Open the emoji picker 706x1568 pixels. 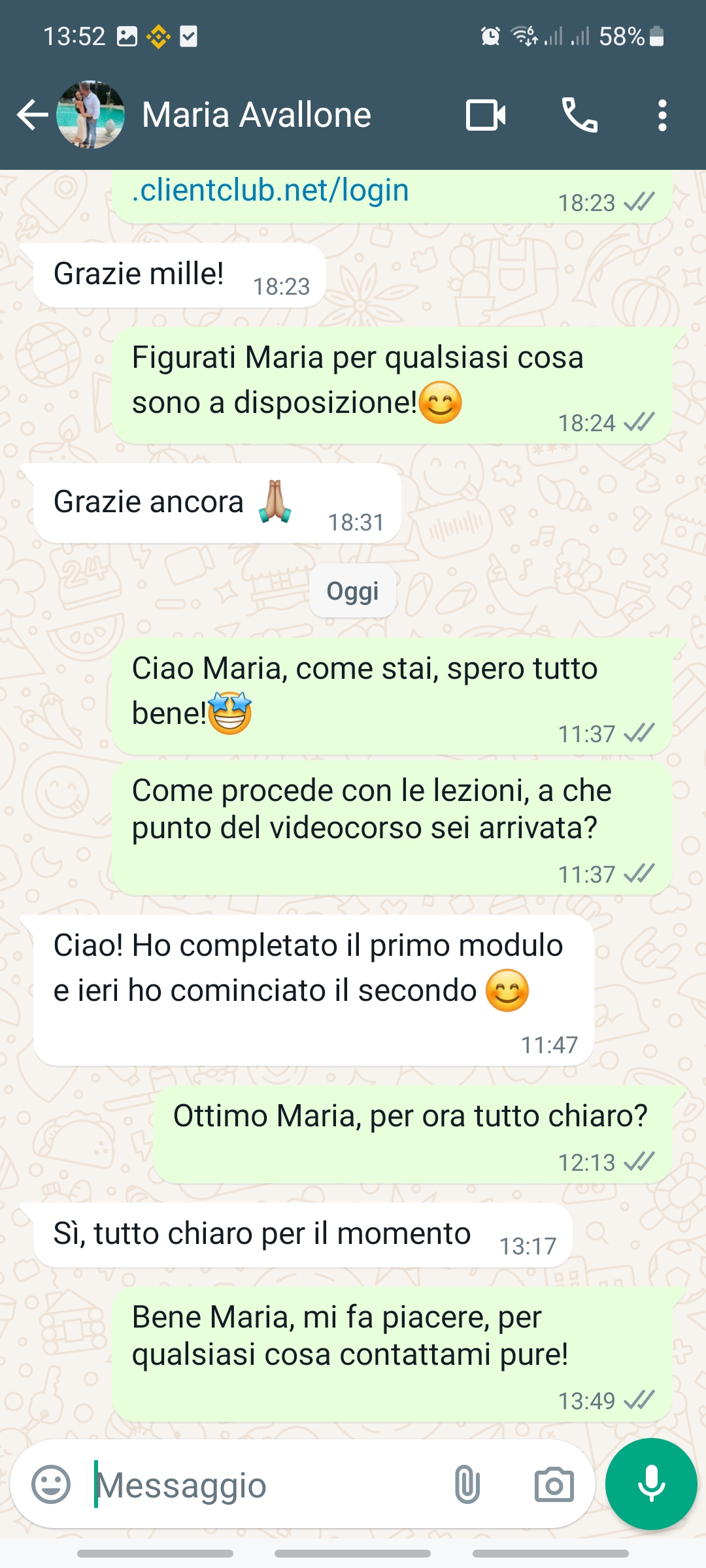[x=51, y=1484]
